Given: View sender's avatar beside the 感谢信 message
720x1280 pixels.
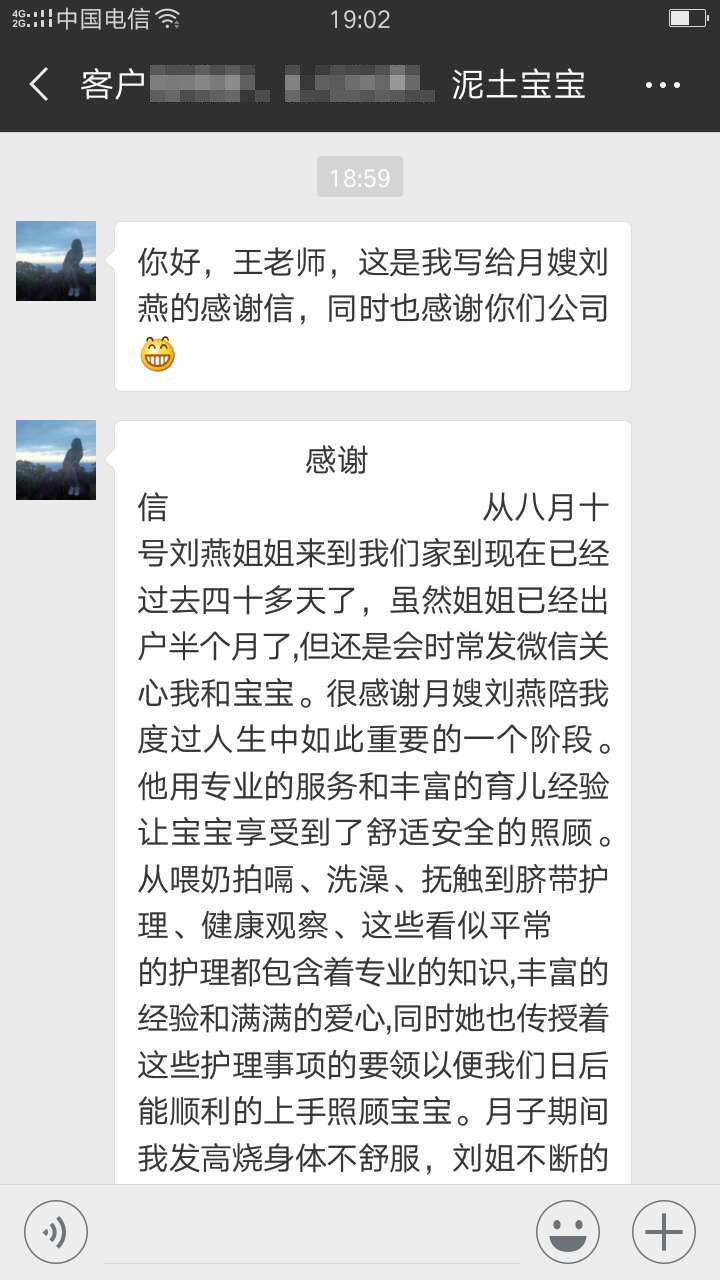Looking at the screenshot, I should click(56, 460).
